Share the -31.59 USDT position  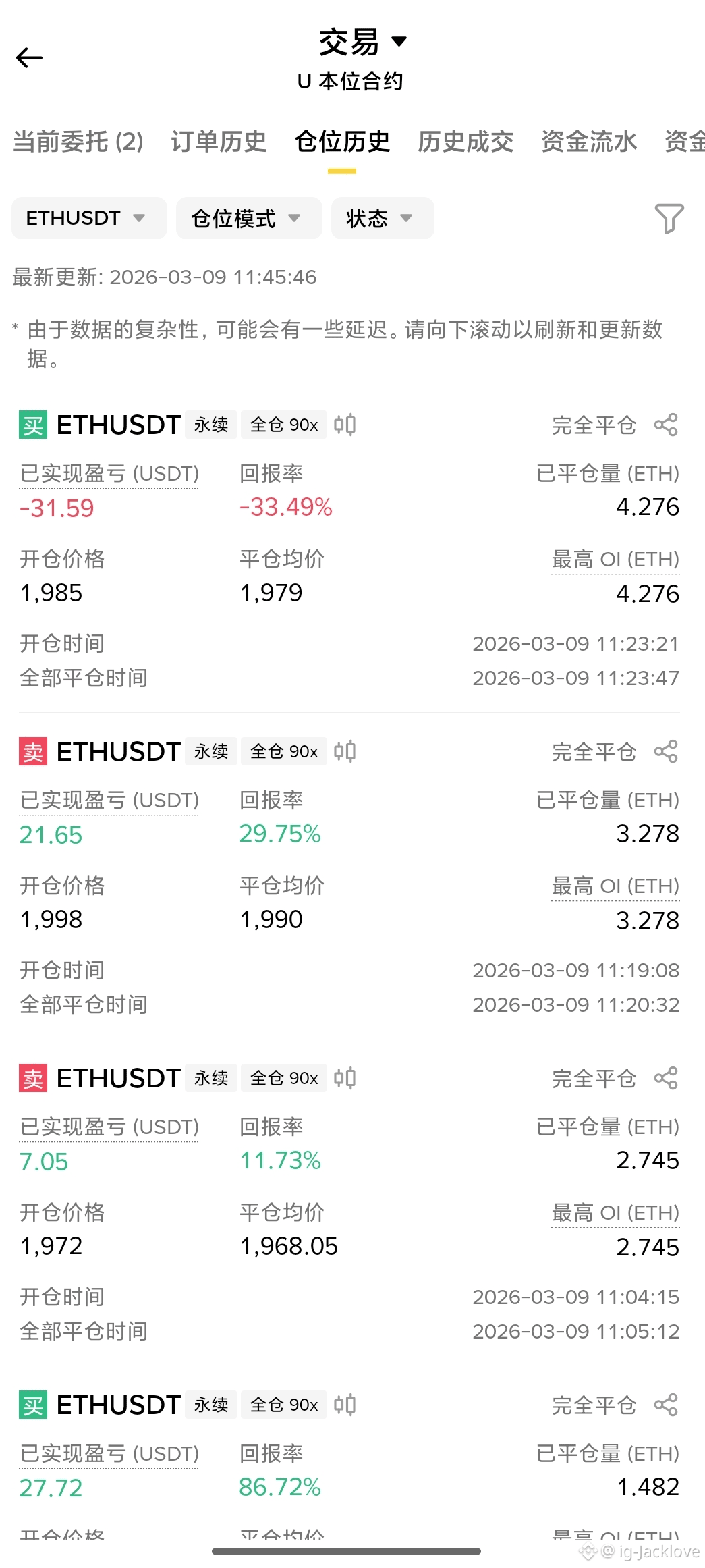666,425
